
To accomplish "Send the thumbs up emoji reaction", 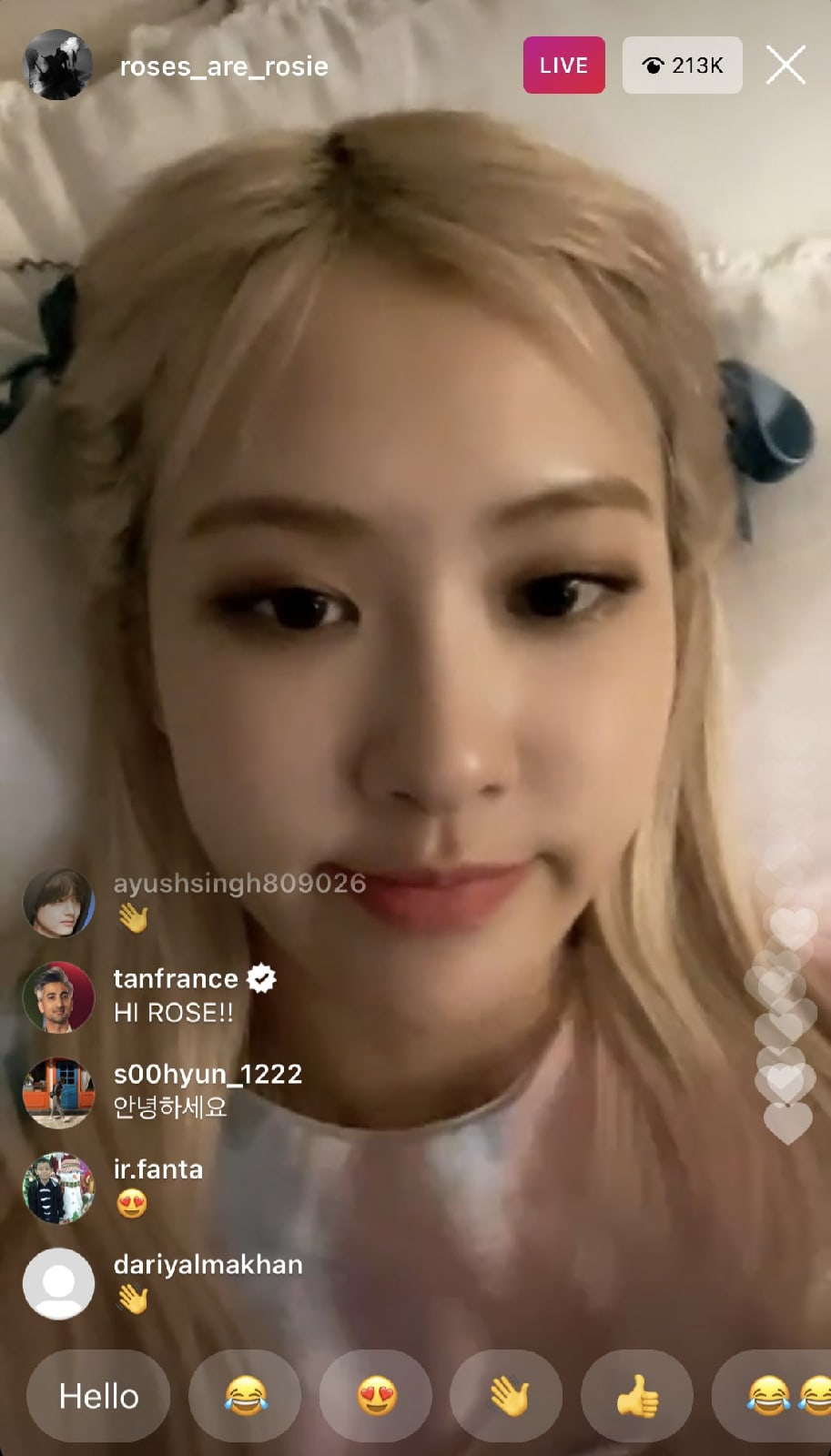I will pos(637,1396).
